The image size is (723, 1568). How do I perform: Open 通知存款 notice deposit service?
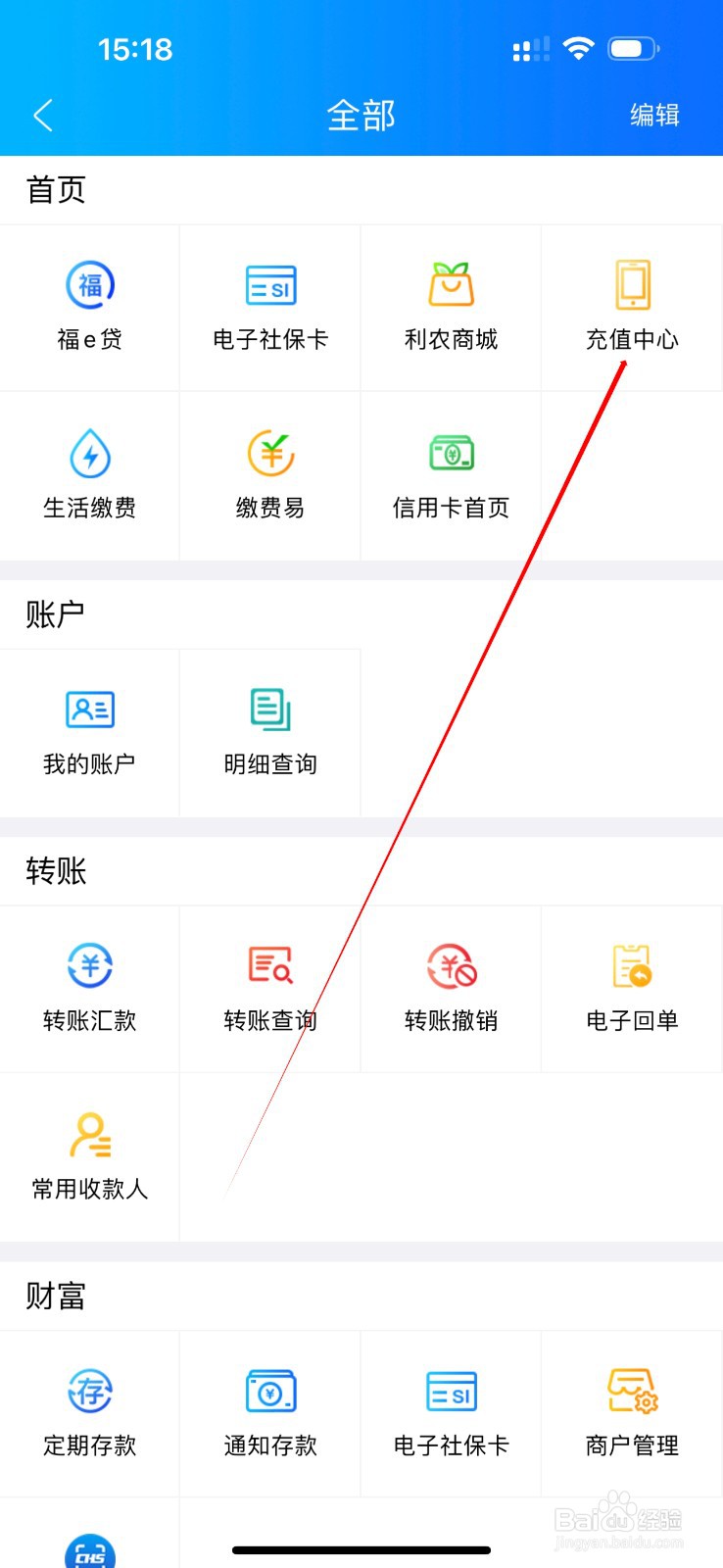[270, 1411]
